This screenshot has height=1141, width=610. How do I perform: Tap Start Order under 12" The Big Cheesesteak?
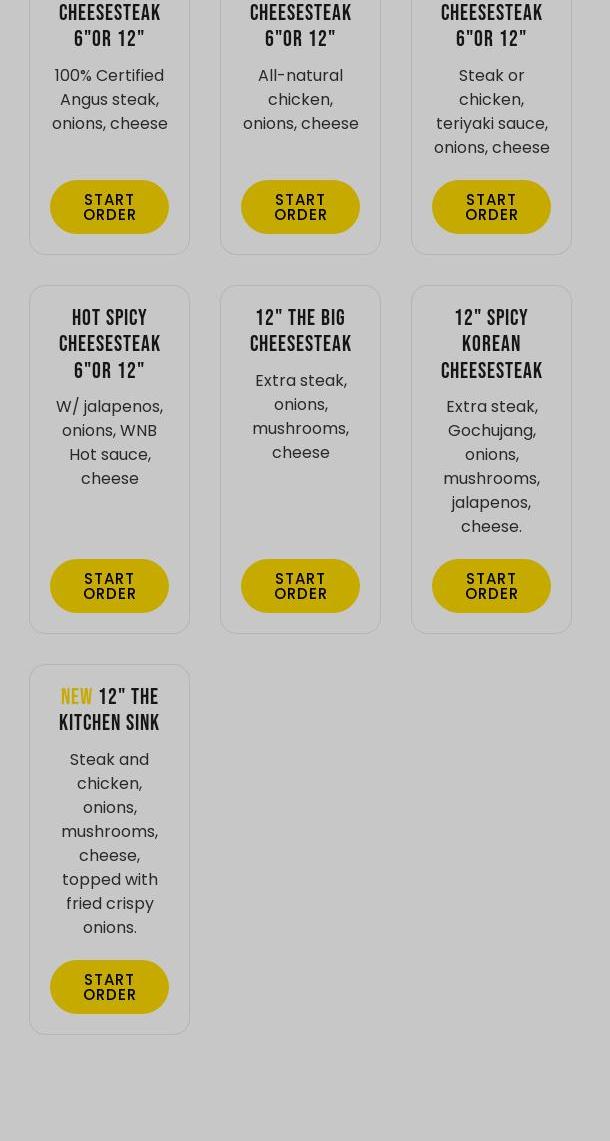click(300, 586)
